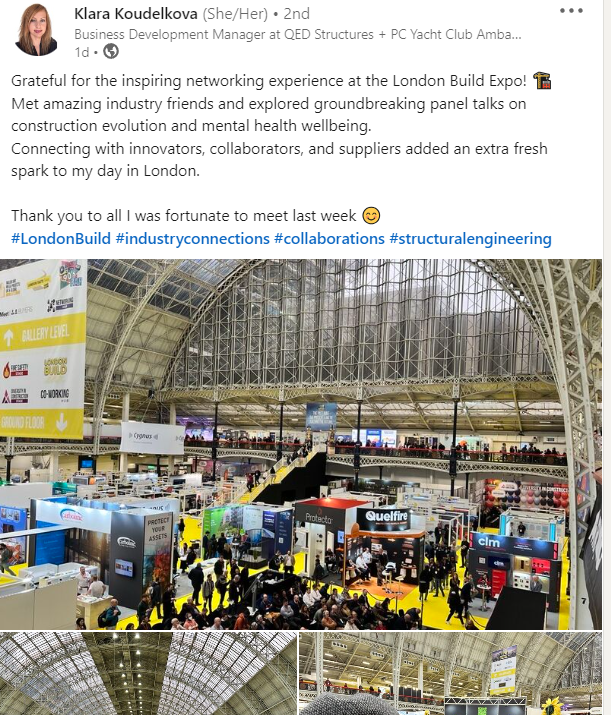Open the #industryconnections hashtag
611x715 pixels.
click(192, 239)
